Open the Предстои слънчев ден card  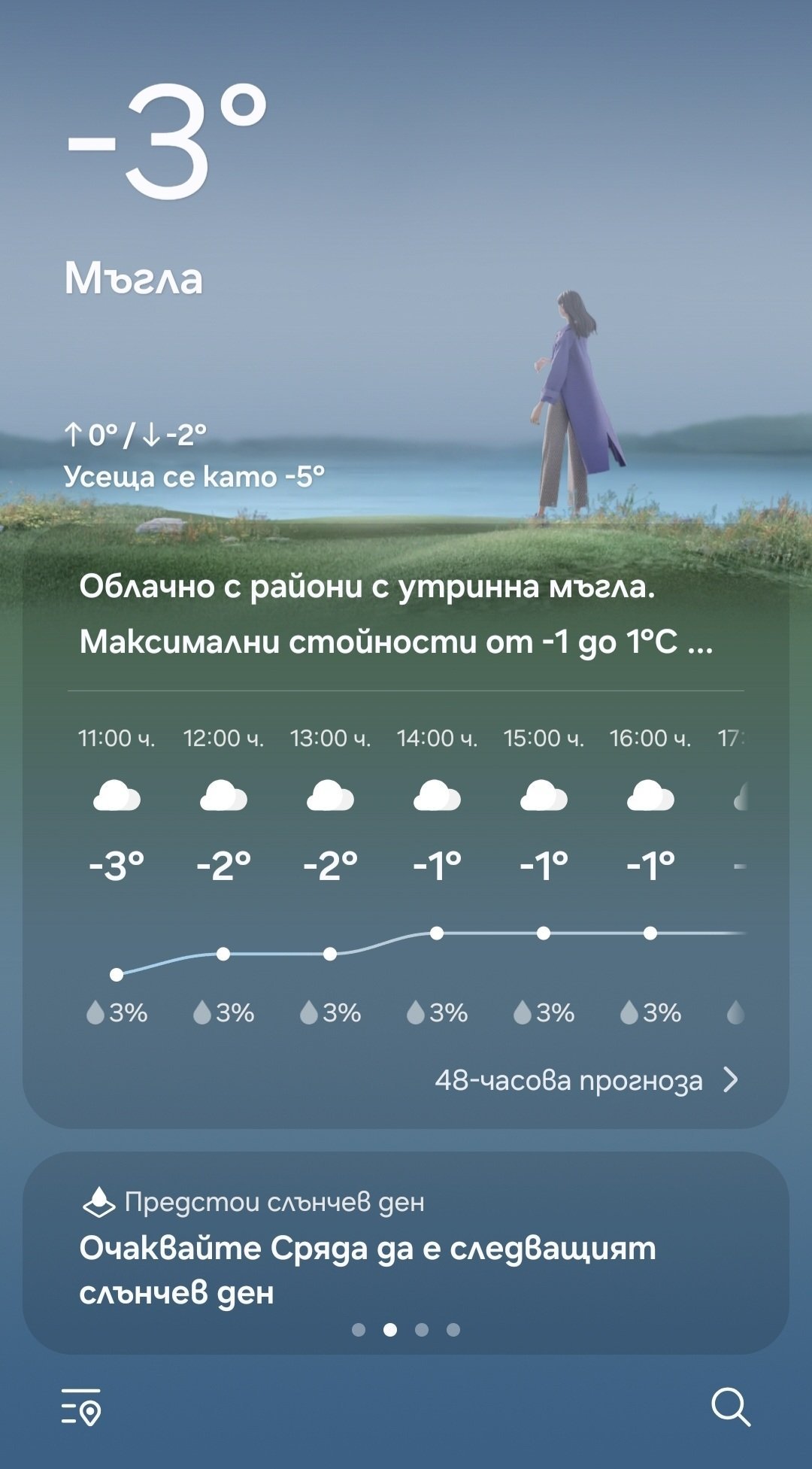coord(406,1252)
